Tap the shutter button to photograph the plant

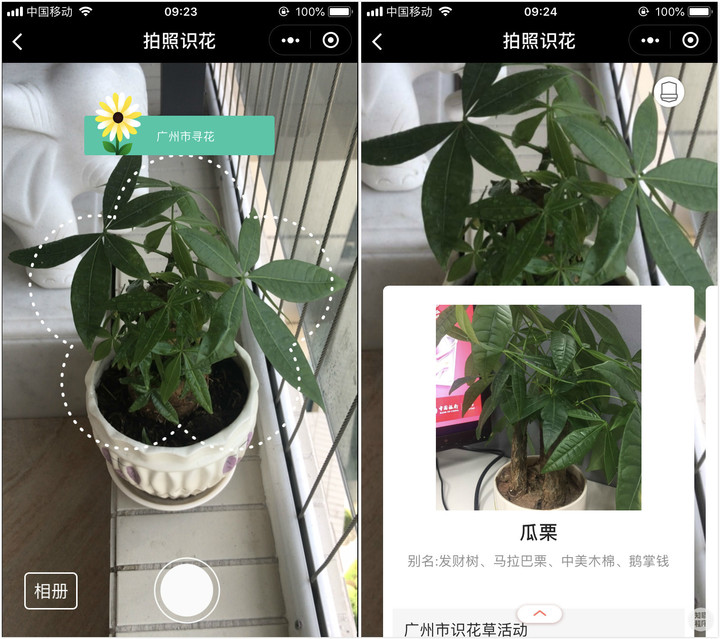(186, 590)
